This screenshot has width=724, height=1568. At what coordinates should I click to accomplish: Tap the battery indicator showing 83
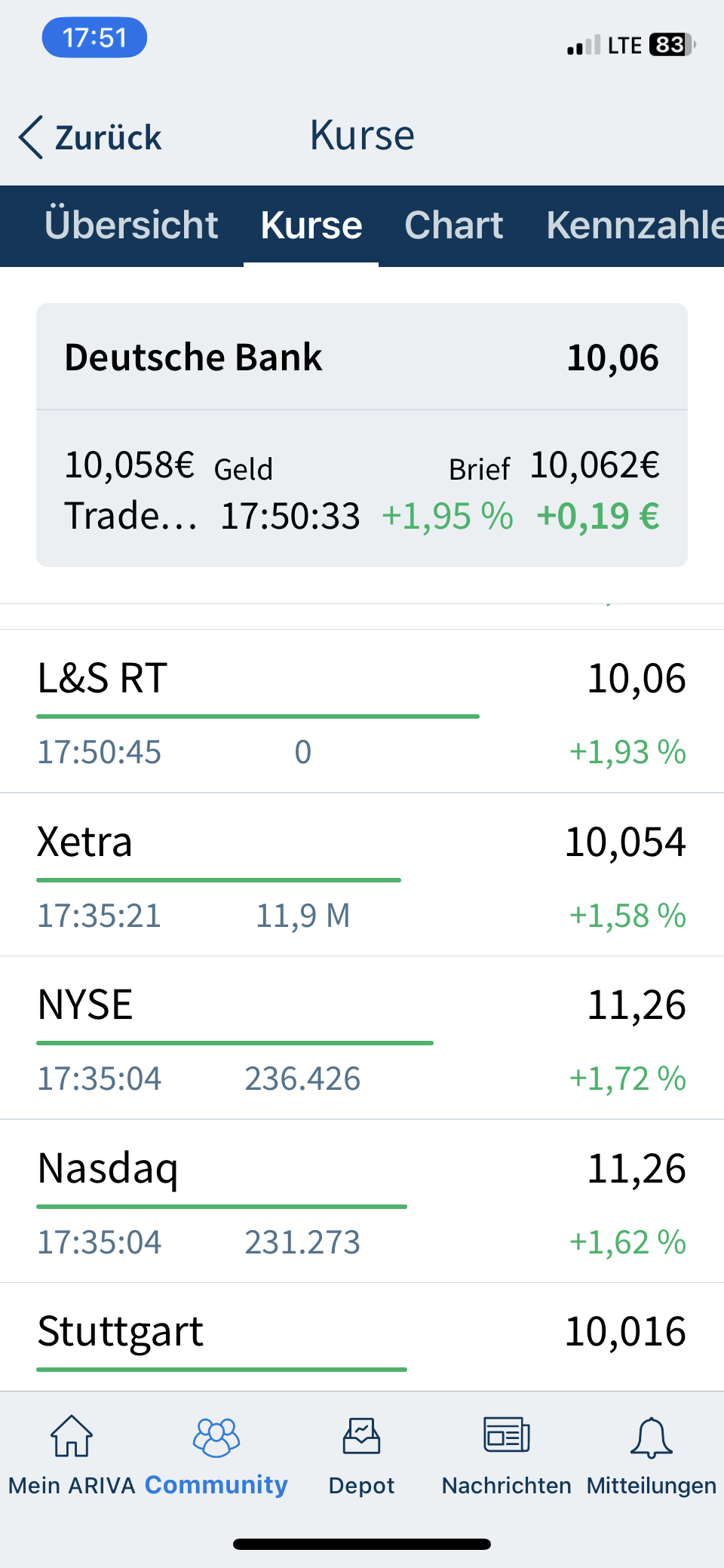coord(670,44)
